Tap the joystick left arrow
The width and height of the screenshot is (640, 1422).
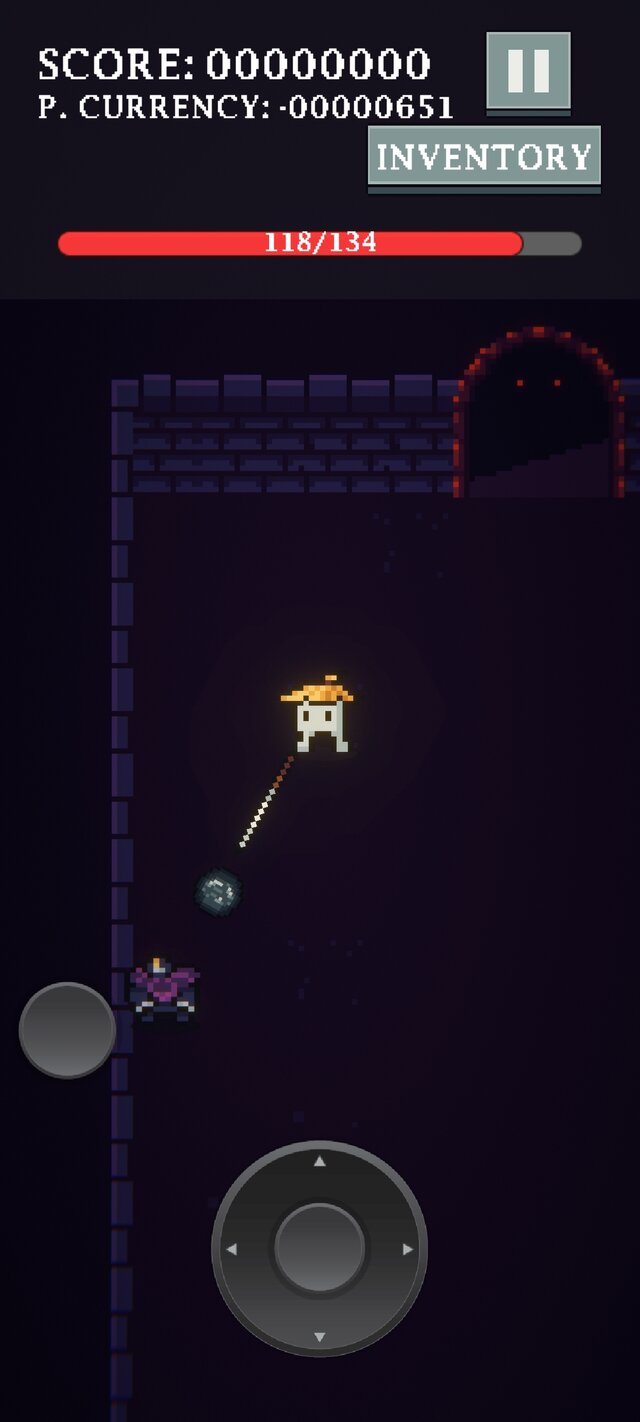232,1249
